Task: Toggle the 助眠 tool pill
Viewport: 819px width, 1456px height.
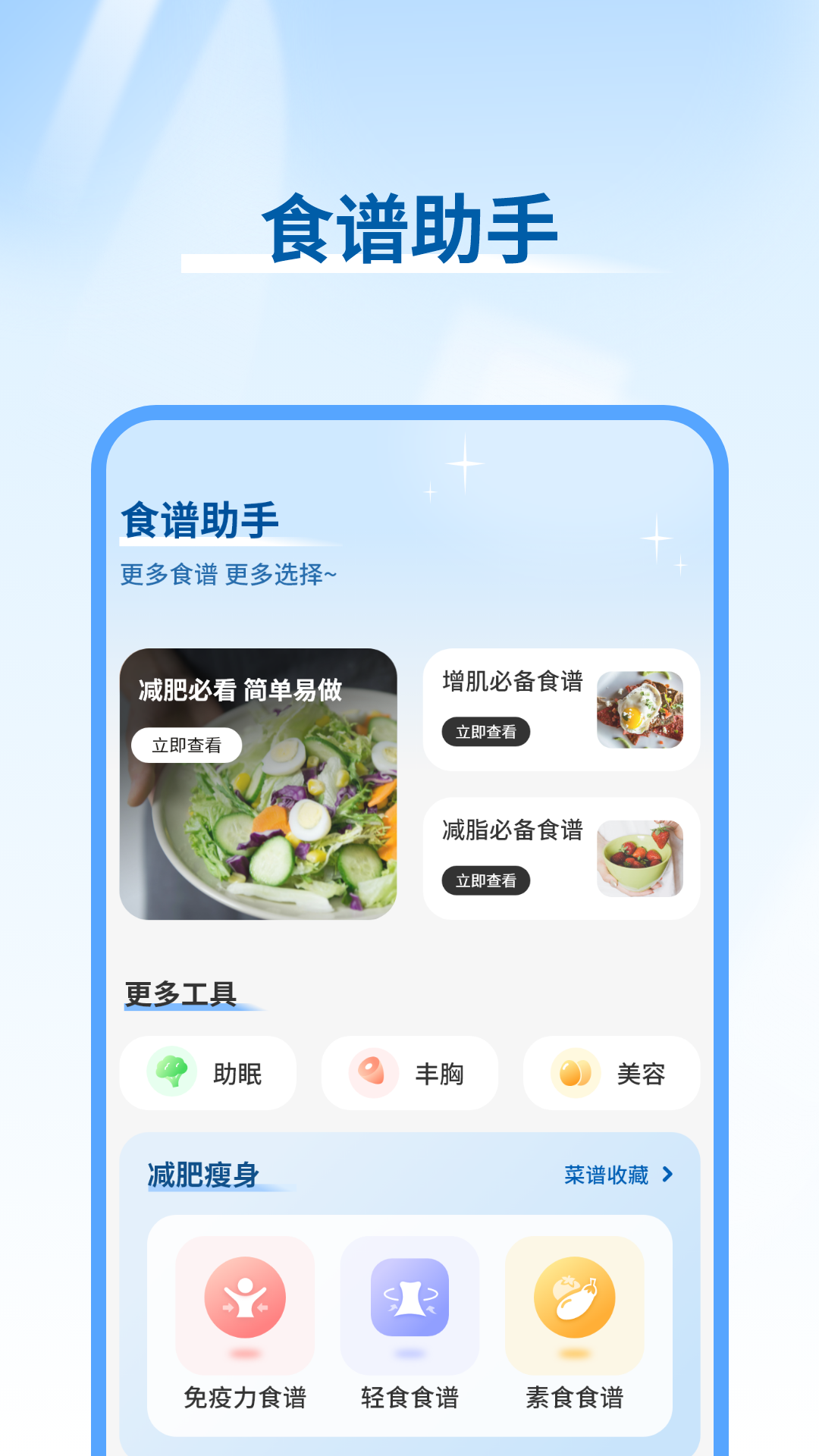Action: coord(209,1073)
